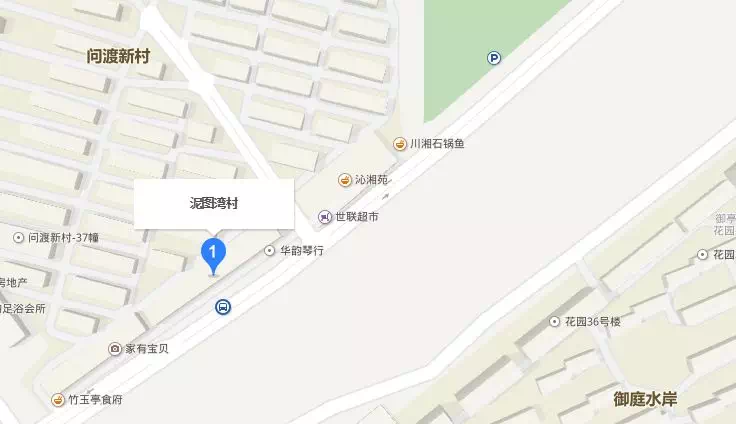This screenshot has height=424, width=736.
Task: Select the 问渡新村-37幢 building marker
Action: (18, 238)
